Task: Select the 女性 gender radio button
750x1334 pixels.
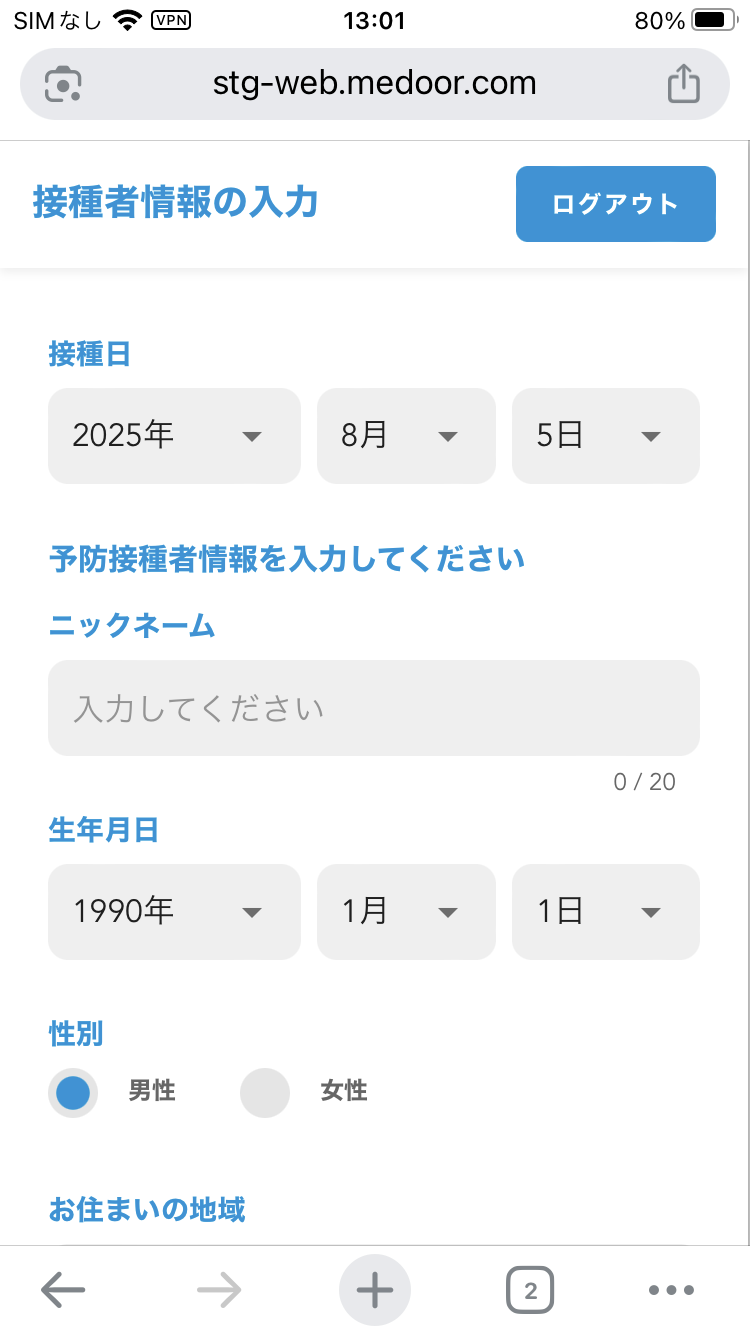Action: [x=265, y=1093]
